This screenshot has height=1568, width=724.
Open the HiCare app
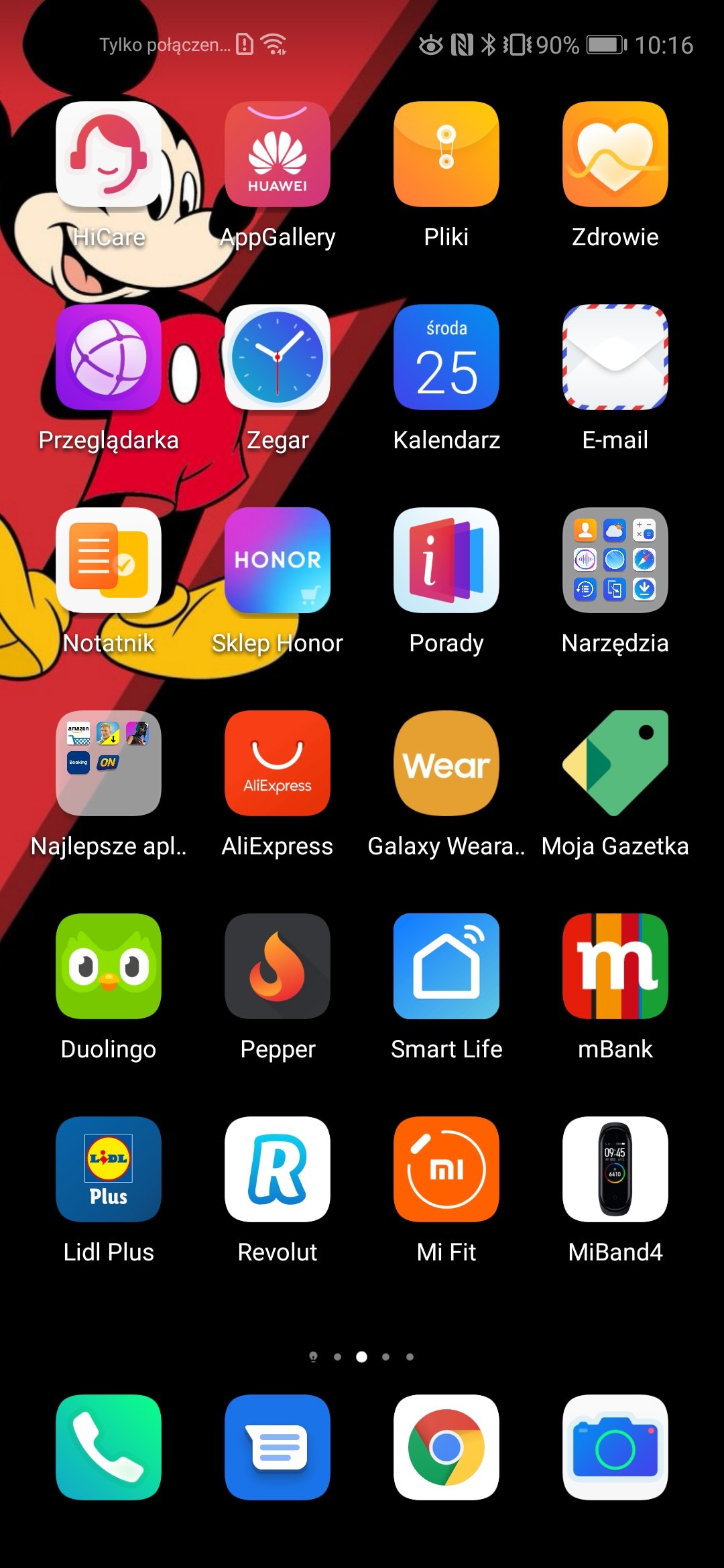point(109,154)
